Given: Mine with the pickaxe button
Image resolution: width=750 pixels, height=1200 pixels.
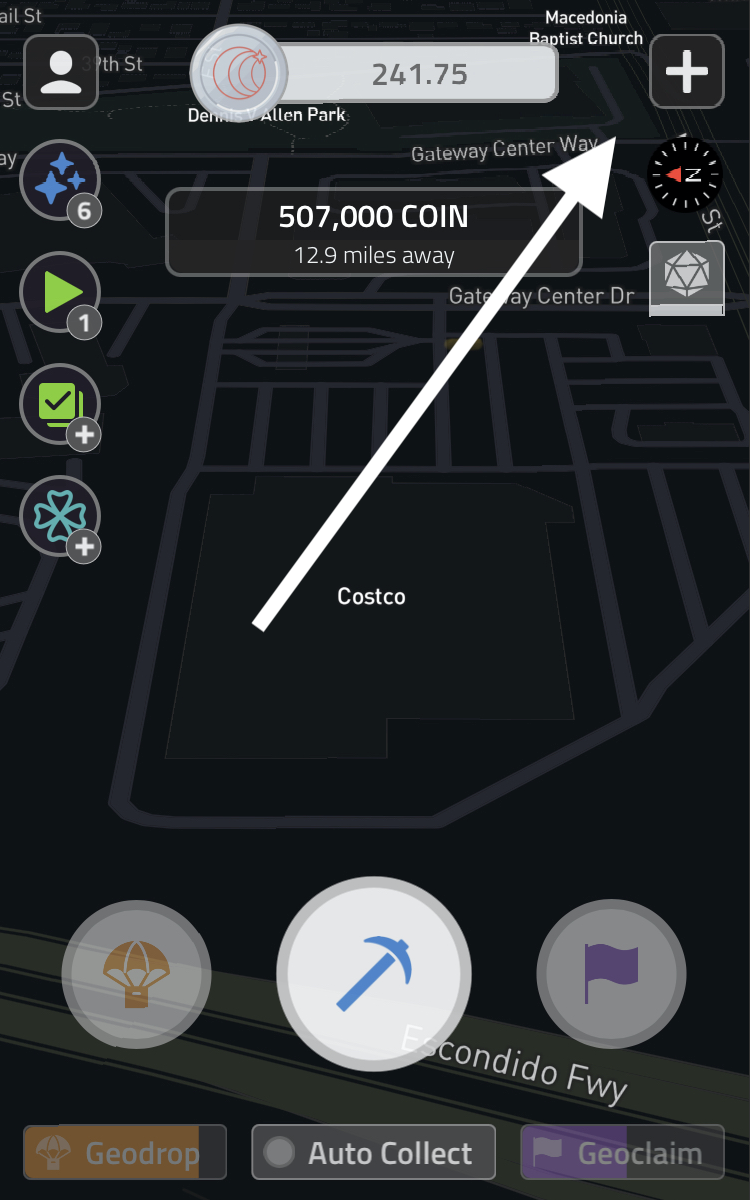Looking at the screenshot, I should point(374,973).
